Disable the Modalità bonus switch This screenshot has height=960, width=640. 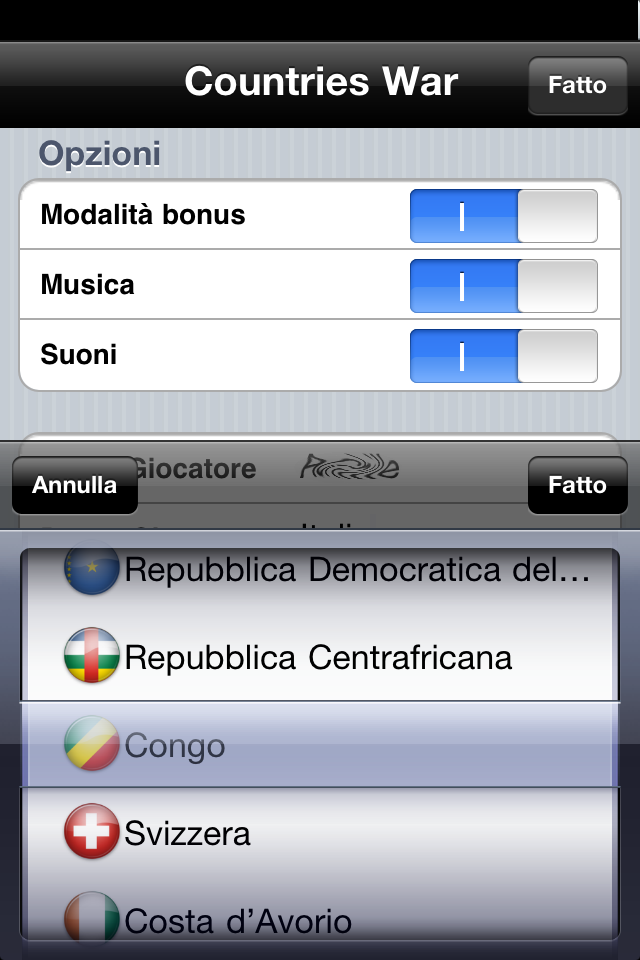click(x=503, y=216)
